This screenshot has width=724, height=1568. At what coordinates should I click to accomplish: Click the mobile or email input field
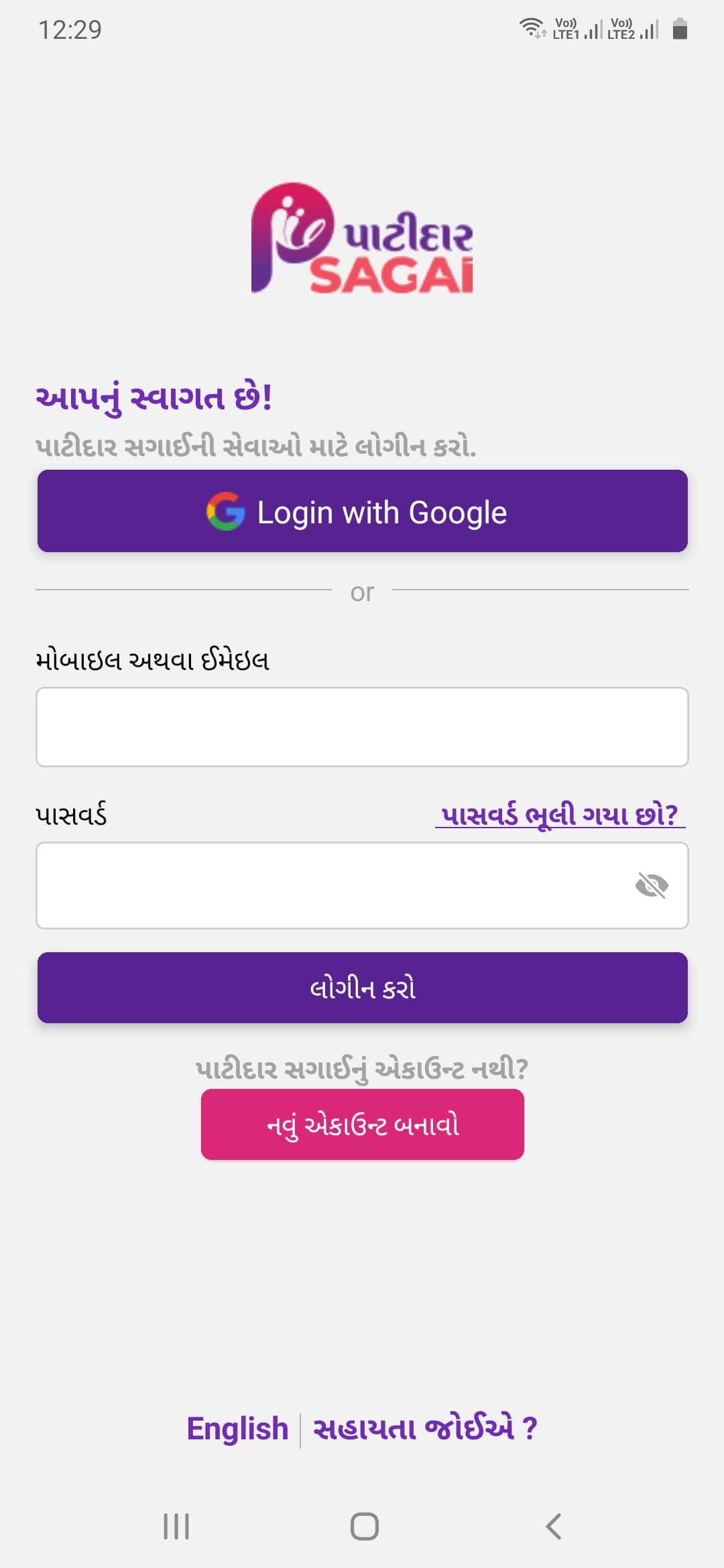[x=362, y=726]
